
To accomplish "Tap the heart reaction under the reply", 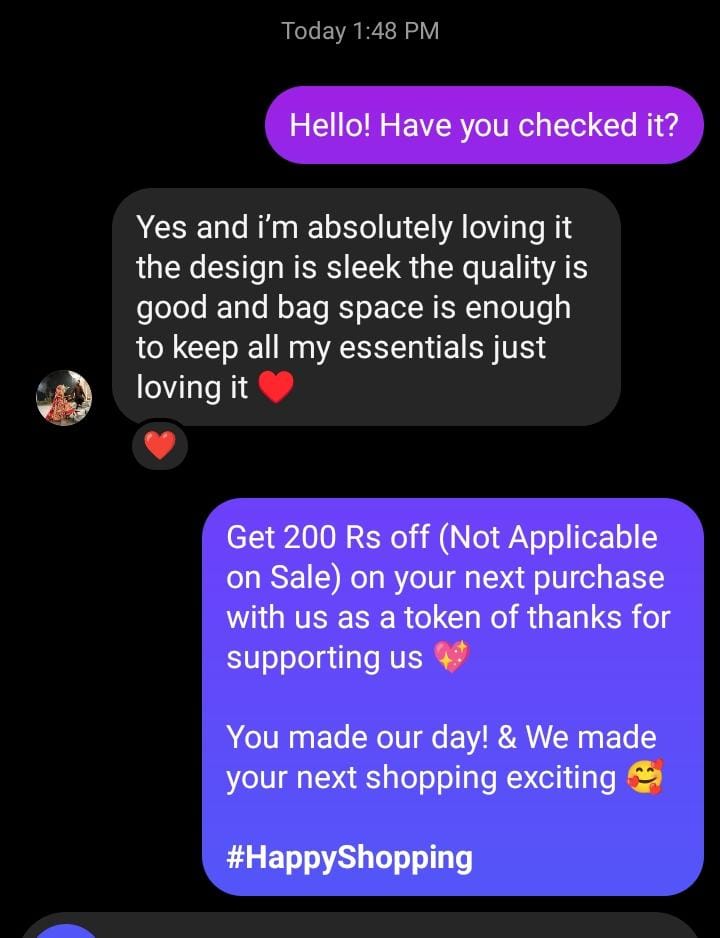I will [160, 445].
